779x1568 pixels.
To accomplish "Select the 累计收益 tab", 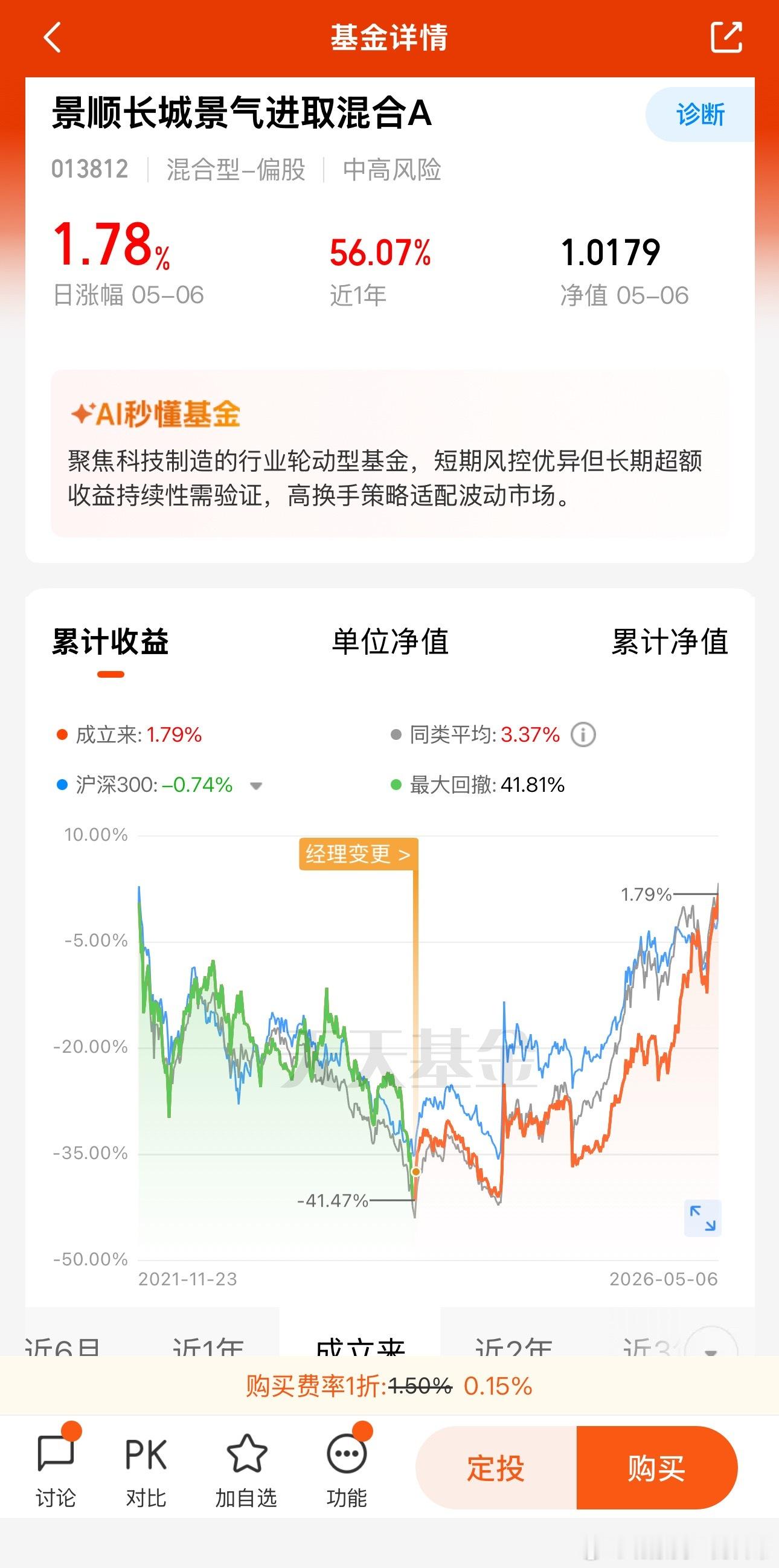I will click(x=110, y=641).
